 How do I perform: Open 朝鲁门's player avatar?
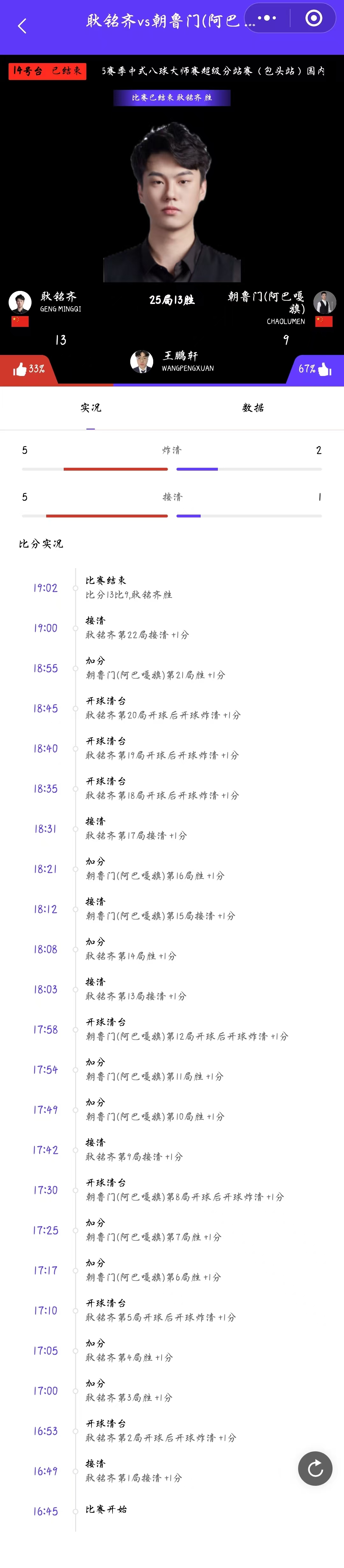click(325, 302)
